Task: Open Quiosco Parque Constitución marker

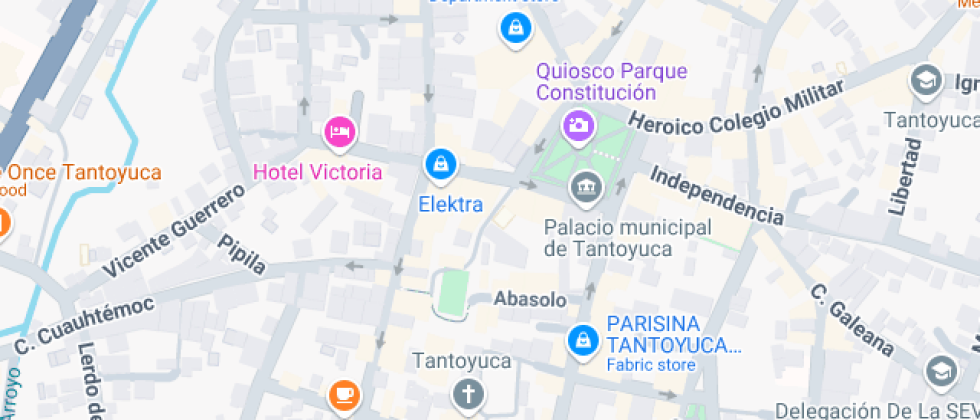Action: point(578,126)
